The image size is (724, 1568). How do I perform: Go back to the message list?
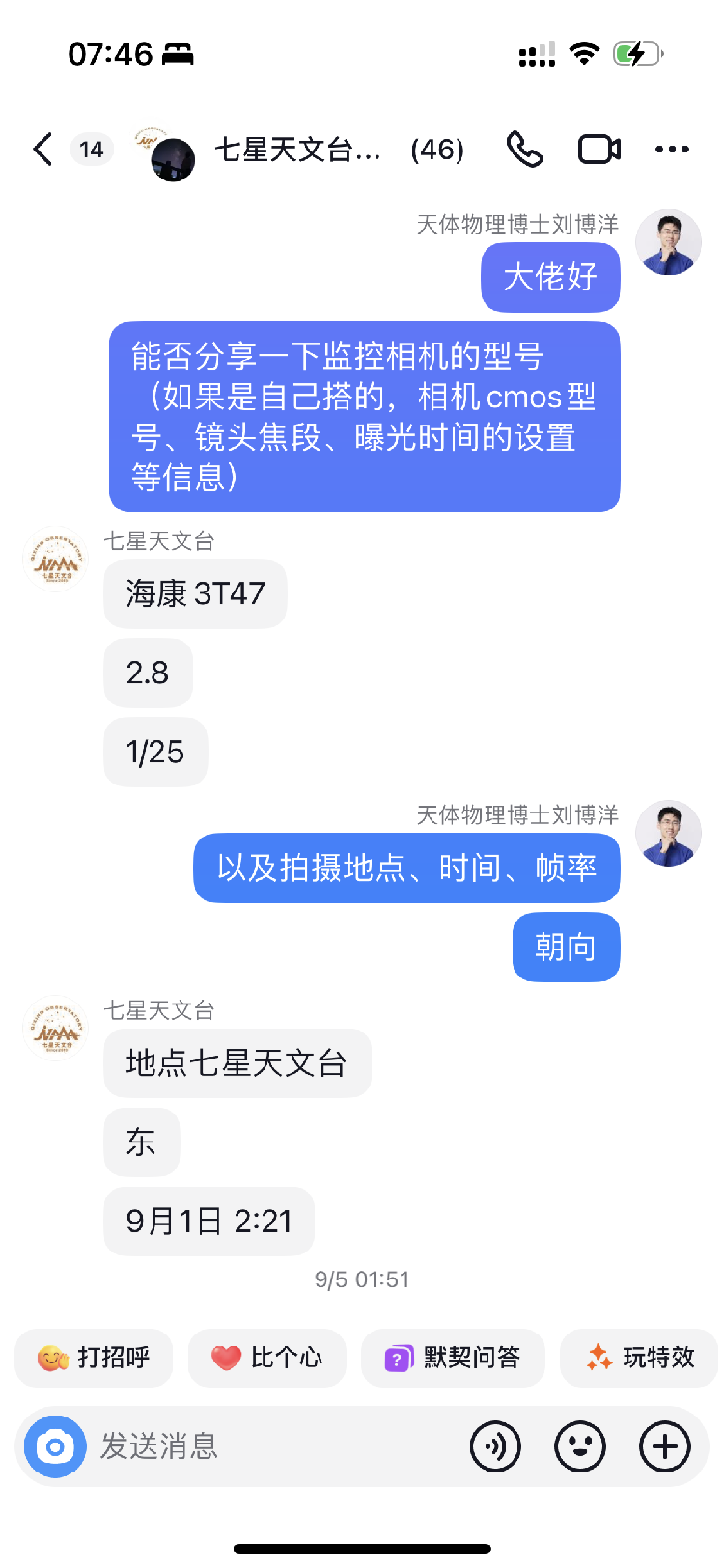(42, 150)
